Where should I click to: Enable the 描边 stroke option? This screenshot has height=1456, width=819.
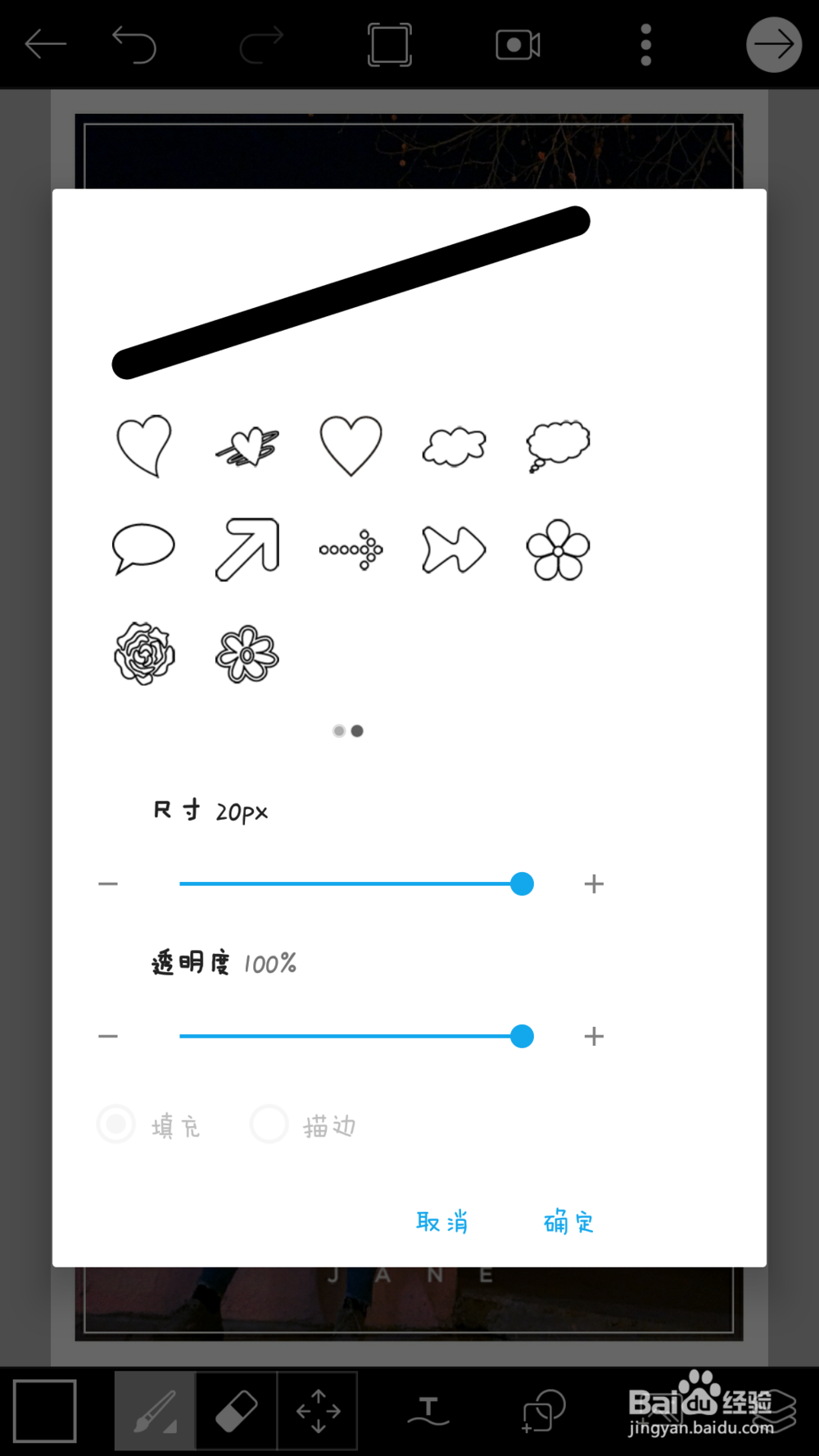(269, 1124)
